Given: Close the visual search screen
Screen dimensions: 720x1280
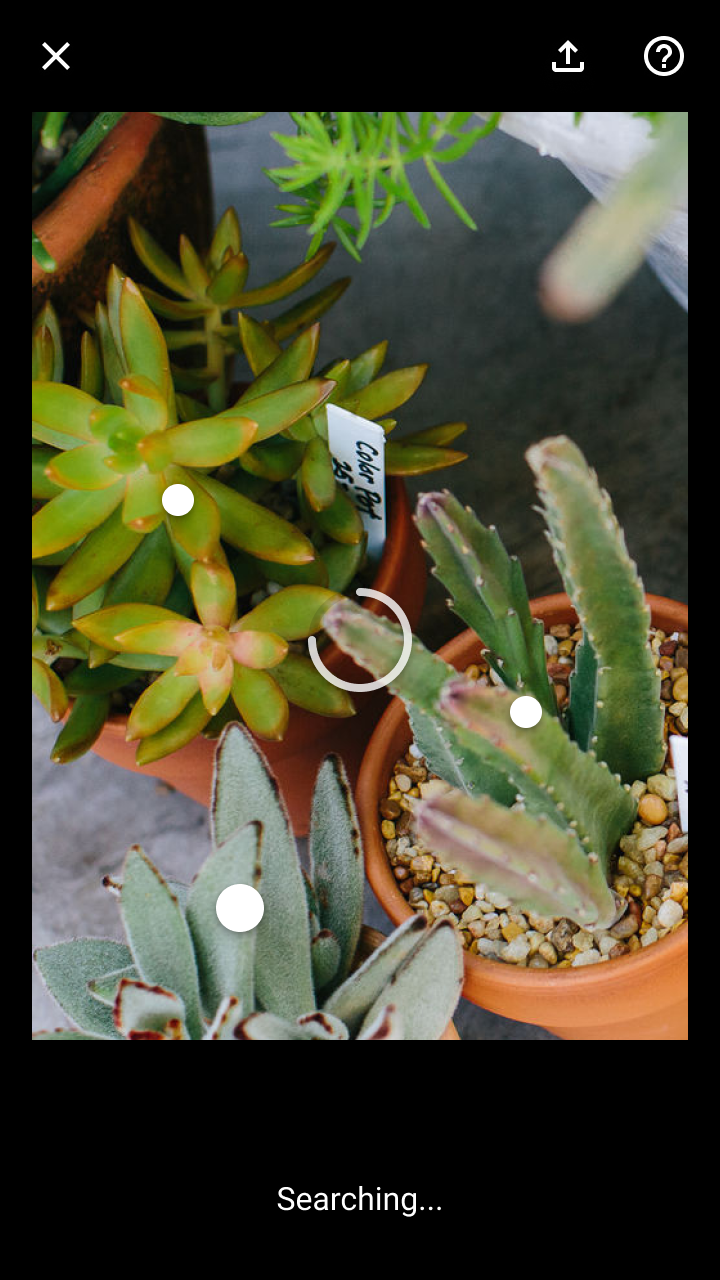Looking at the screenshot, I should (x=56, y=56).
